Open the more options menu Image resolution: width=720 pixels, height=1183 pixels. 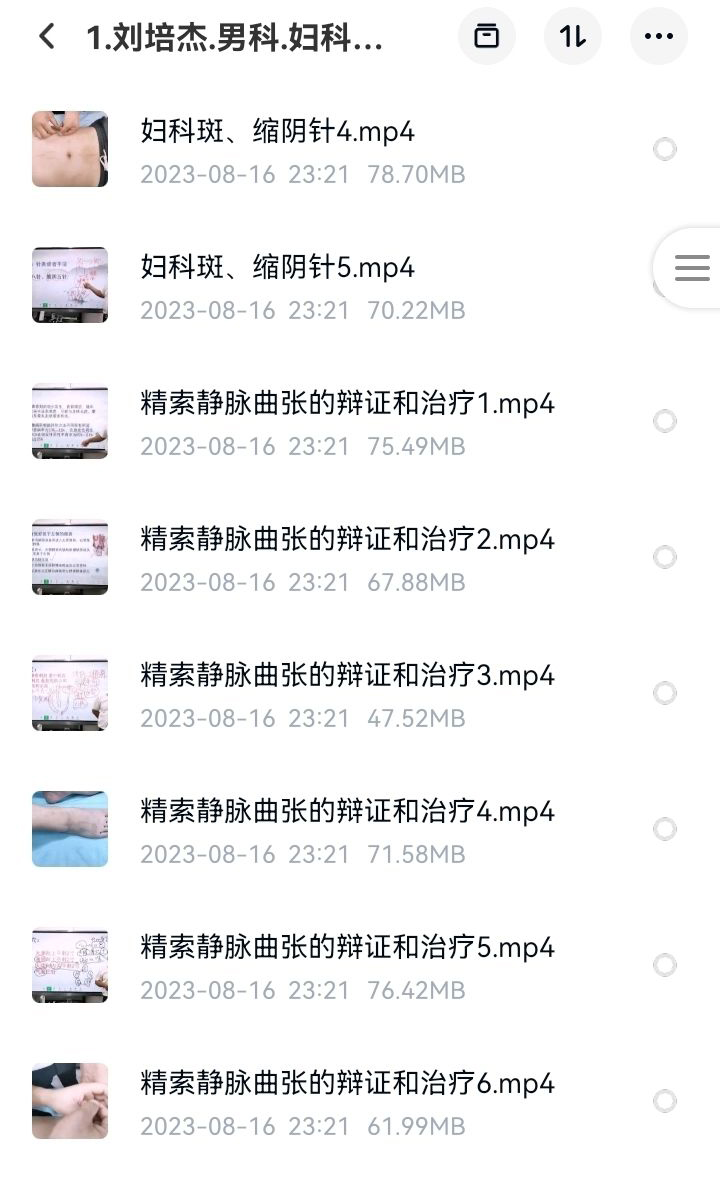pyautogui.click(x=659, y=35)
